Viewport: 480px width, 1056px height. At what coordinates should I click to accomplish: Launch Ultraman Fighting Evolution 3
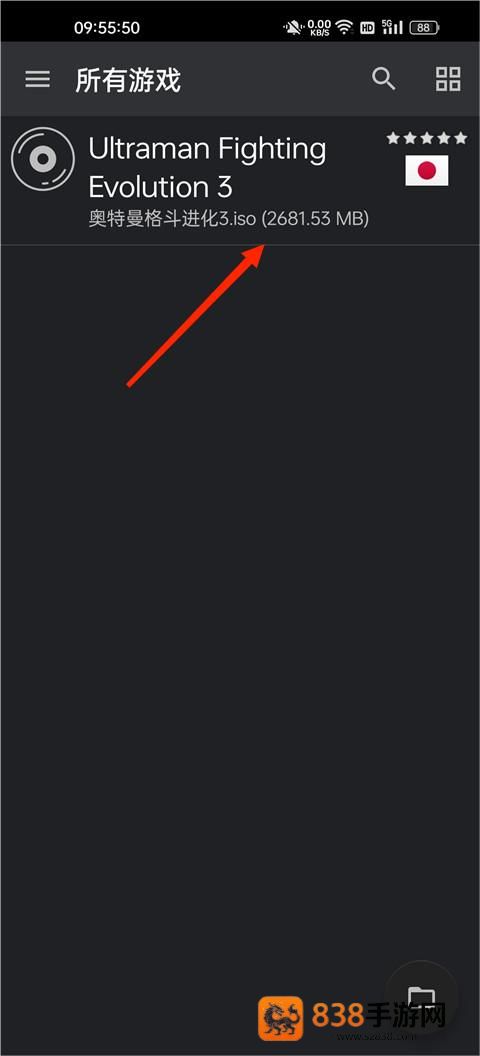(240, 181)
